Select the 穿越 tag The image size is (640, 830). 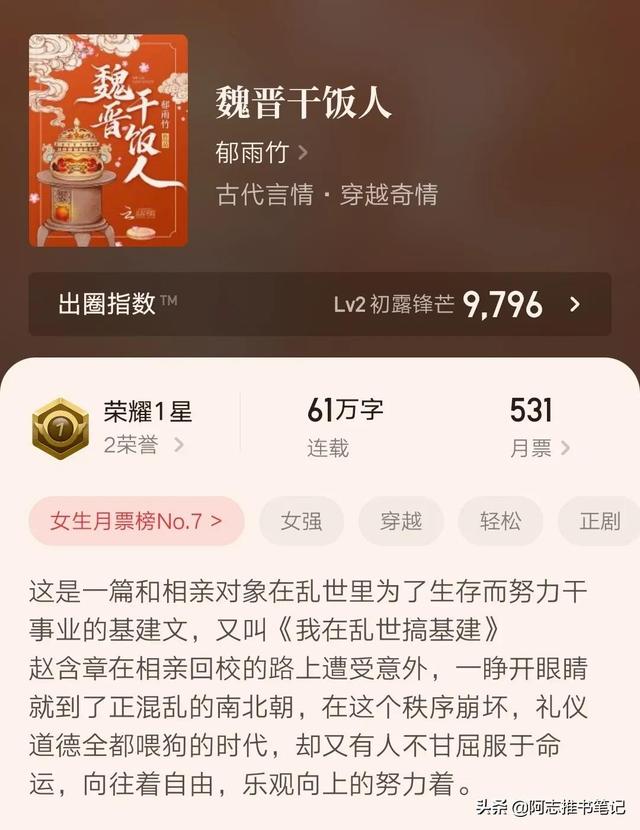(400, 520)
